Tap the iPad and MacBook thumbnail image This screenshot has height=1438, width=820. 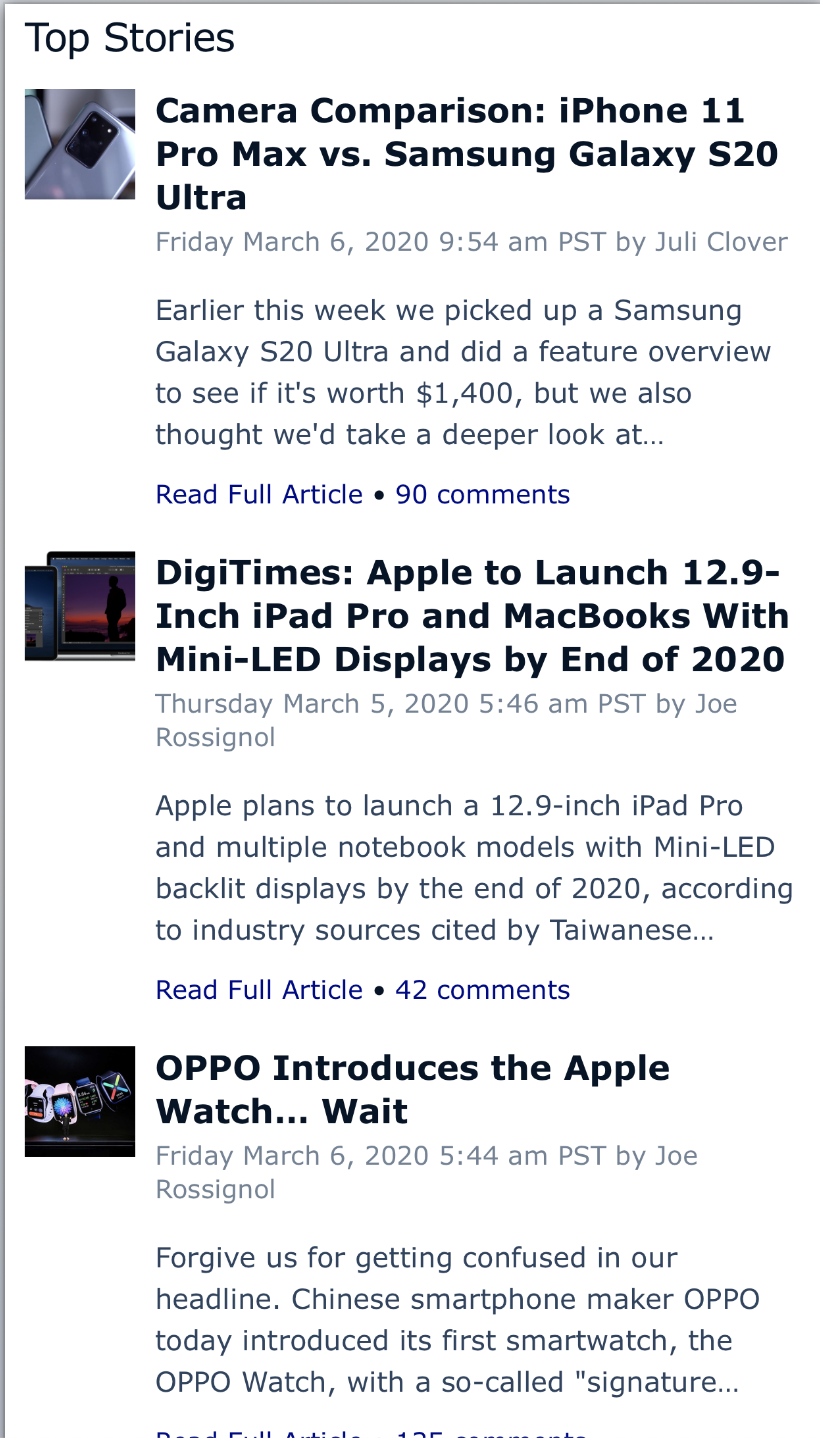point(80,606)
